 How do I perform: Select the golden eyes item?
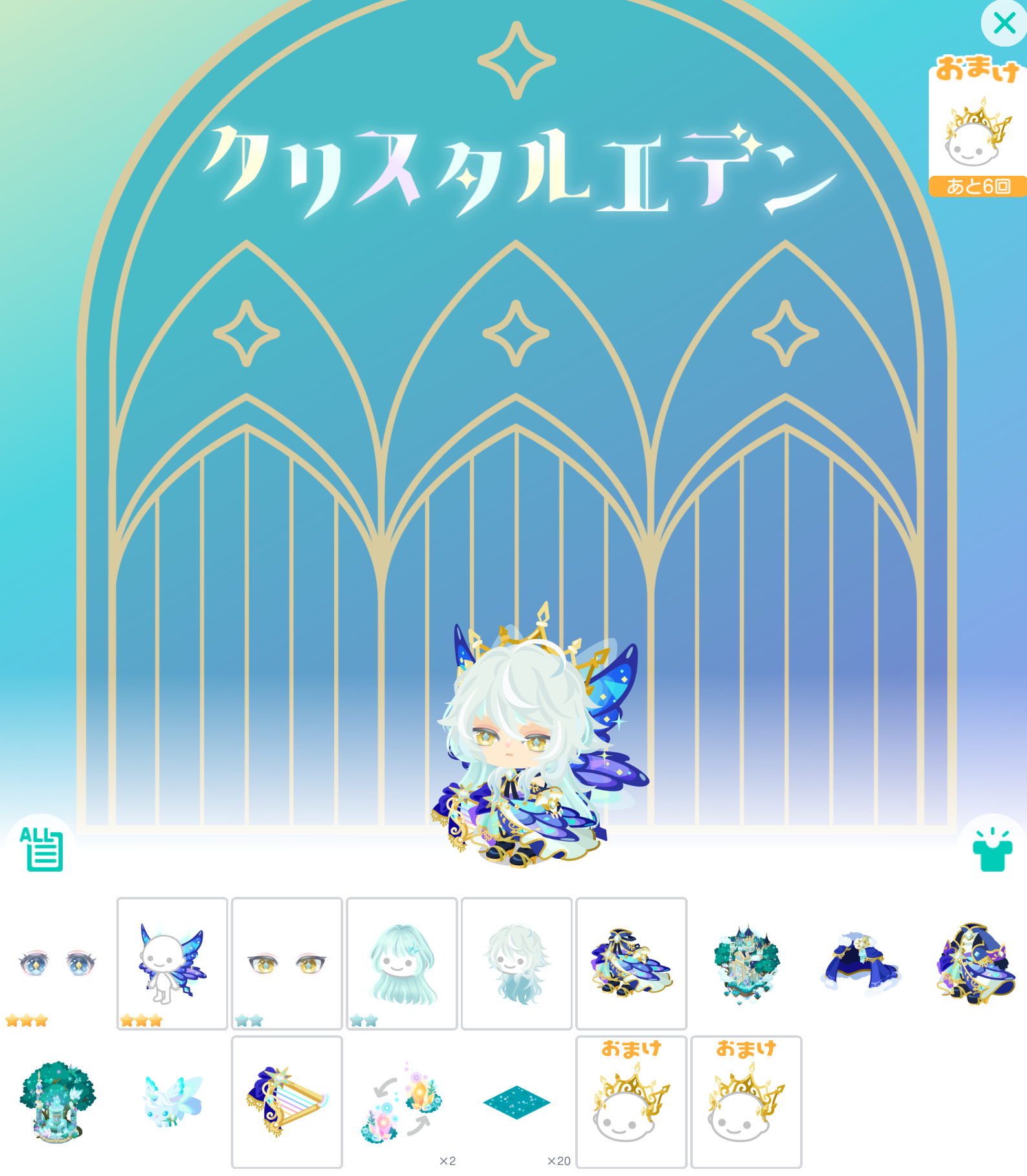[x=287, y=963]
